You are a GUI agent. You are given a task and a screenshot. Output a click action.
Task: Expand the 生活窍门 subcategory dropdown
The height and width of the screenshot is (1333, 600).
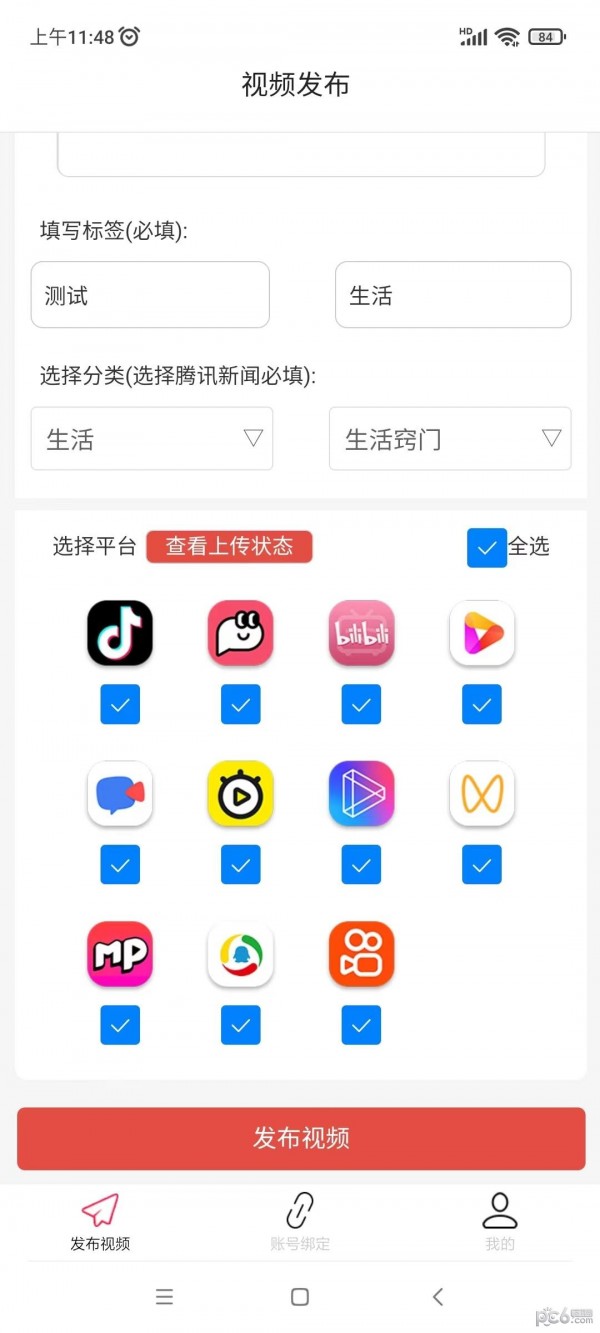pos(450,438)
